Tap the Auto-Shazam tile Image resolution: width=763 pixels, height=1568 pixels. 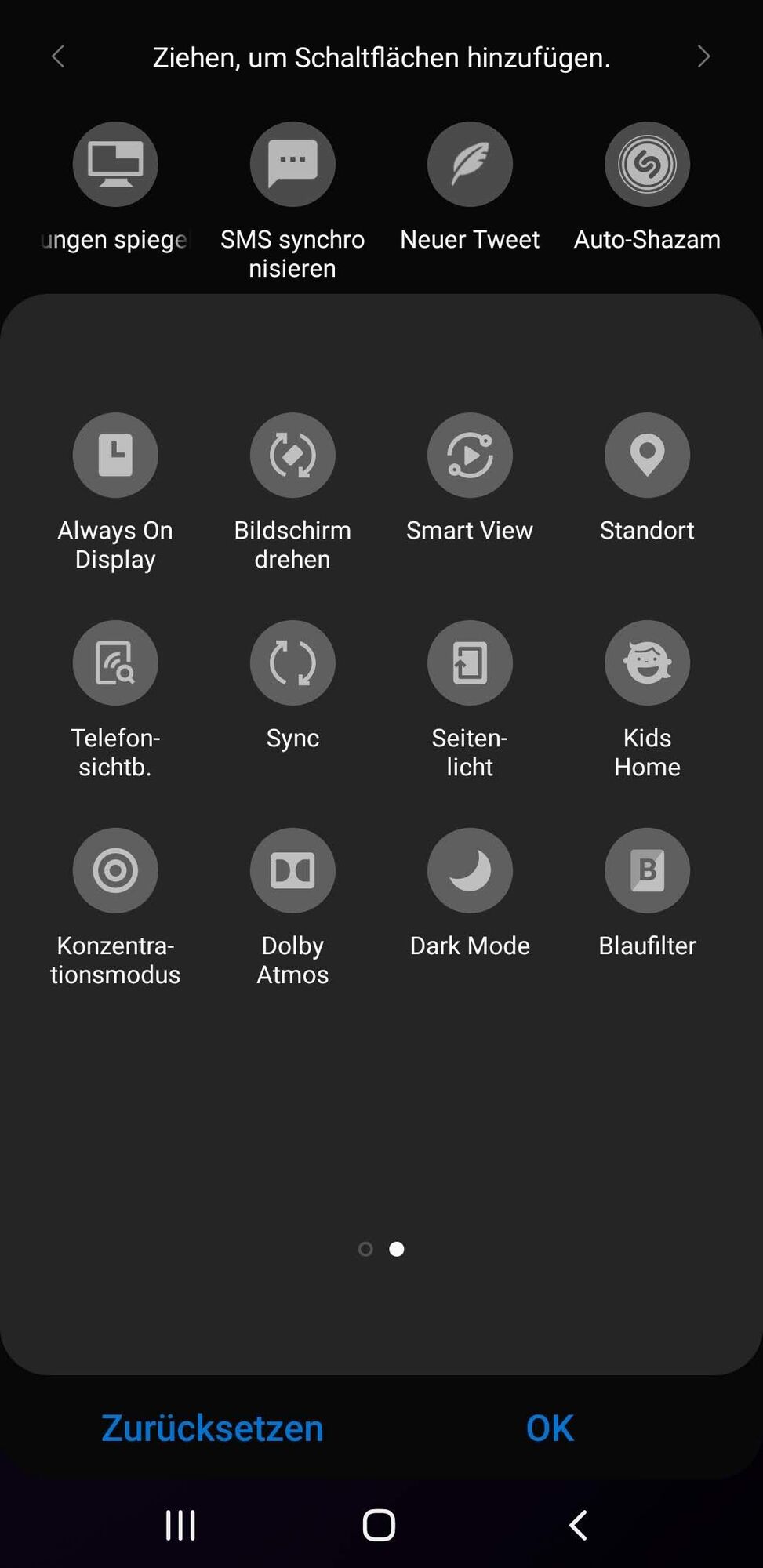point(647,165)
